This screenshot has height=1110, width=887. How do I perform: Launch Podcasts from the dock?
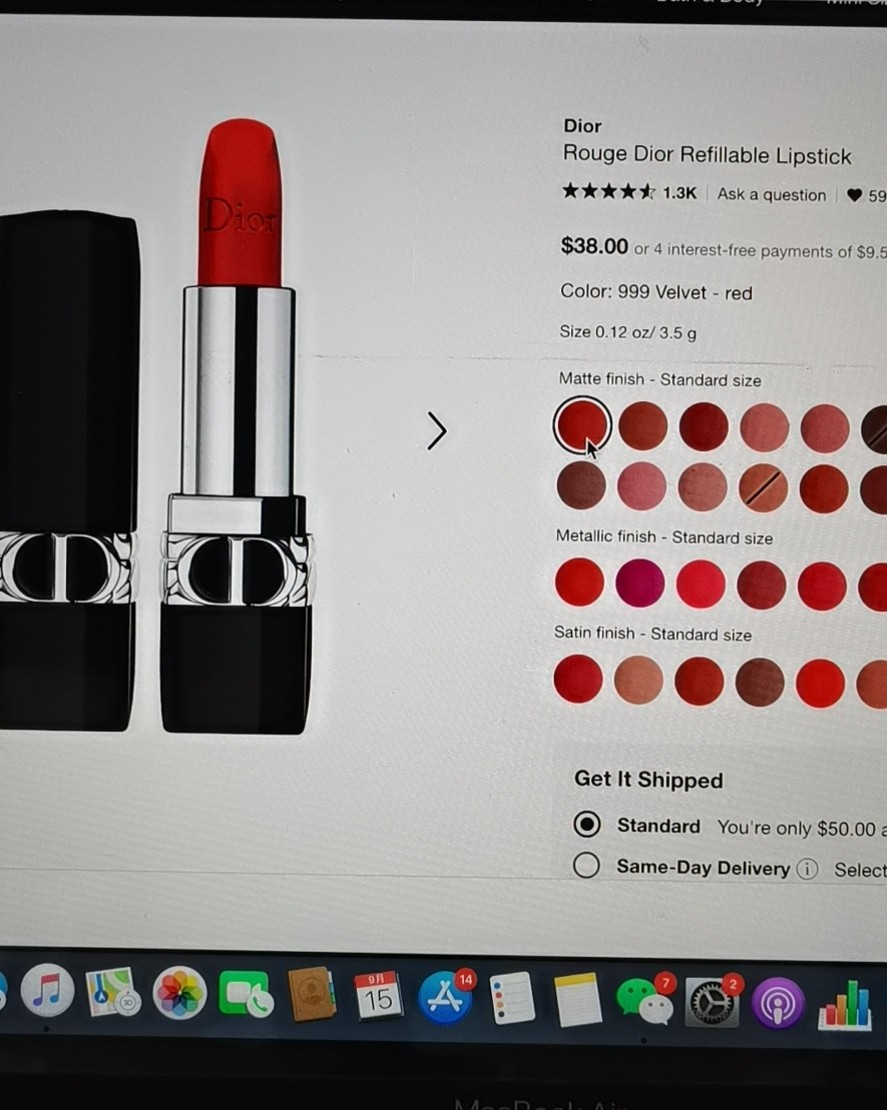tap(778, 1002)
